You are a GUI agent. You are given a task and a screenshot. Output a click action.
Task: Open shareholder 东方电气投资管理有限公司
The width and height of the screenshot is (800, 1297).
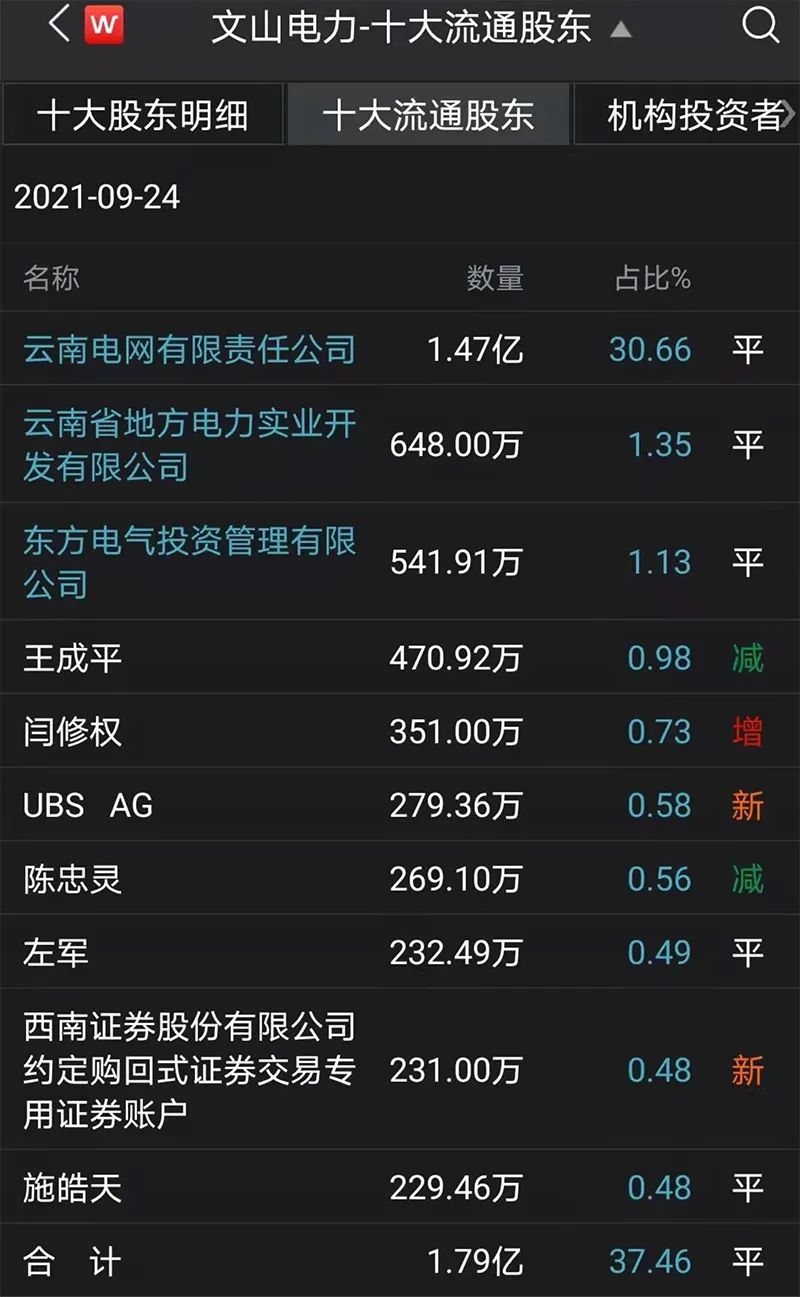tap(190, 561)
